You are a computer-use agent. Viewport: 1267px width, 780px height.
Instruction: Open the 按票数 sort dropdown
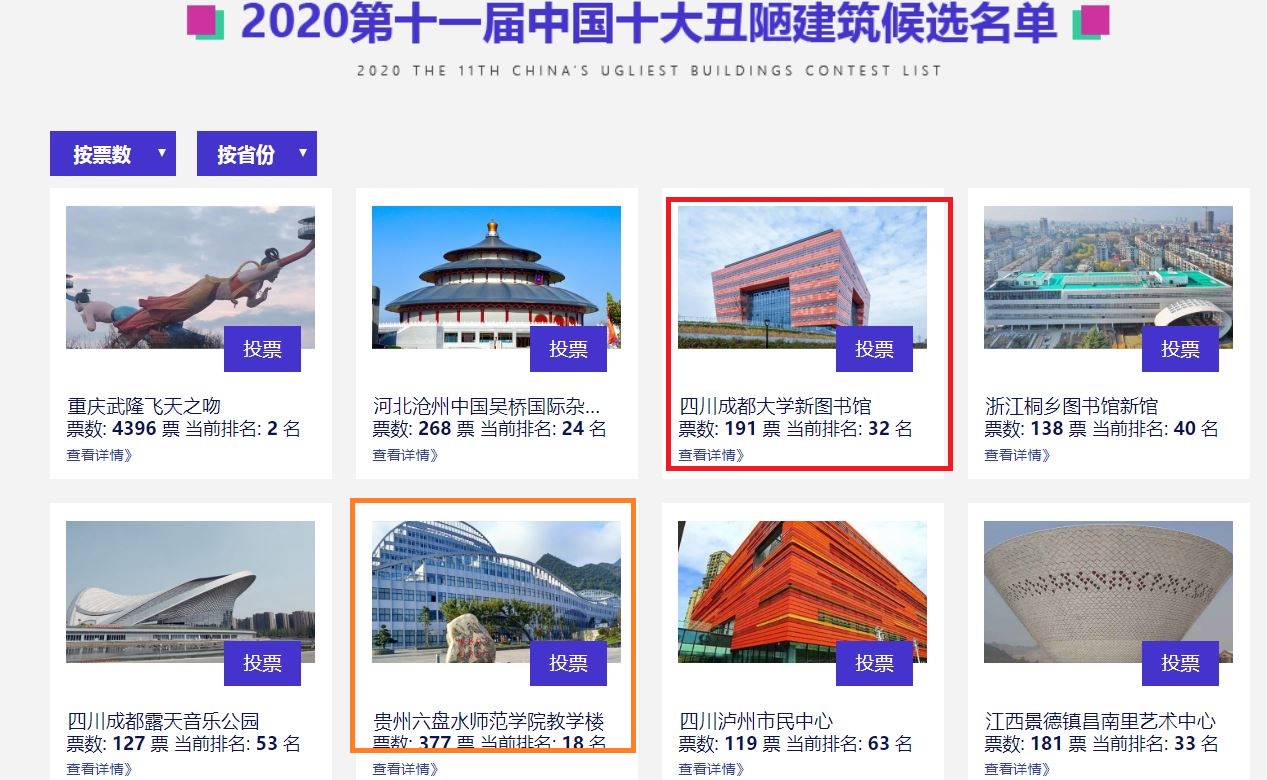tap(112, 154)
